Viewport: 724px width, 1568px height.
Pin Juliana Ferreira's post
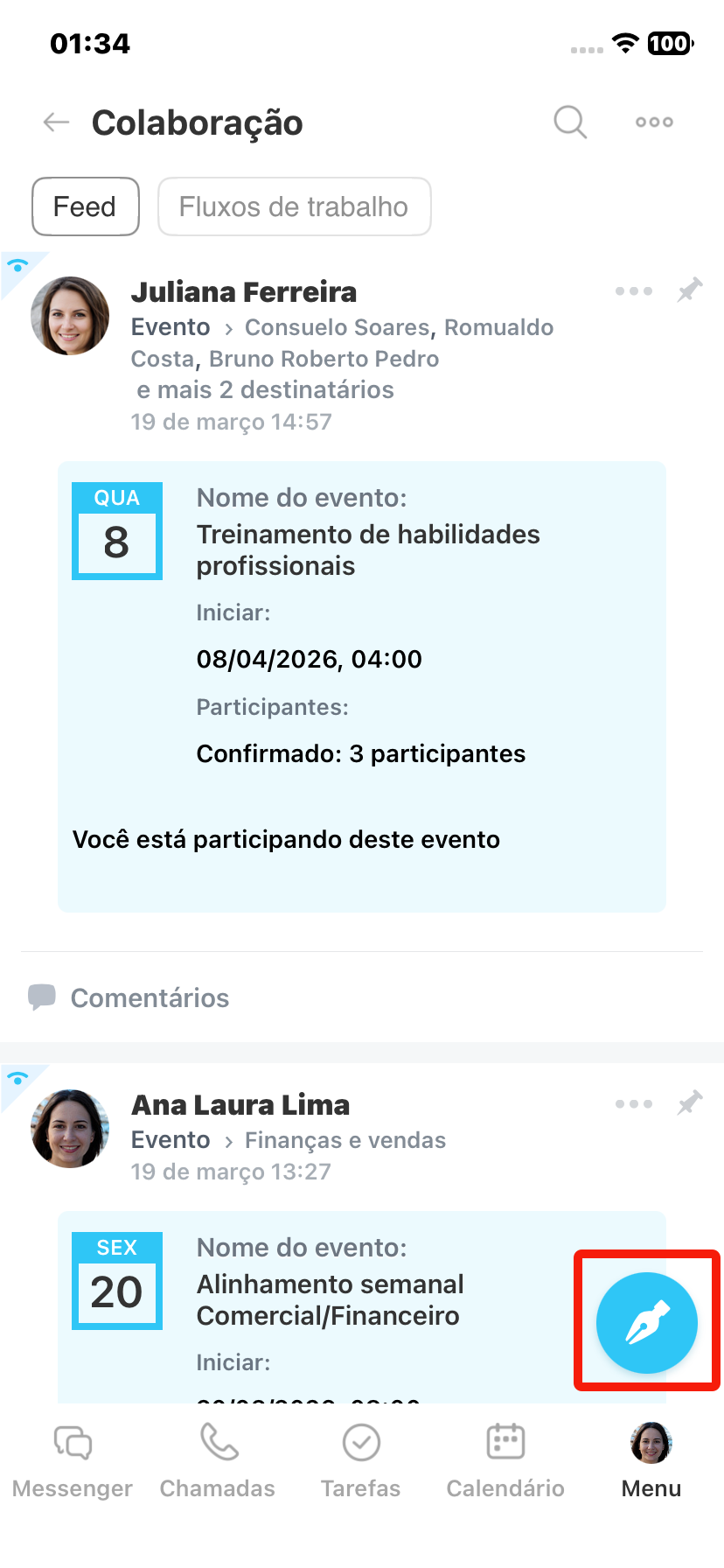pos(690,290)
